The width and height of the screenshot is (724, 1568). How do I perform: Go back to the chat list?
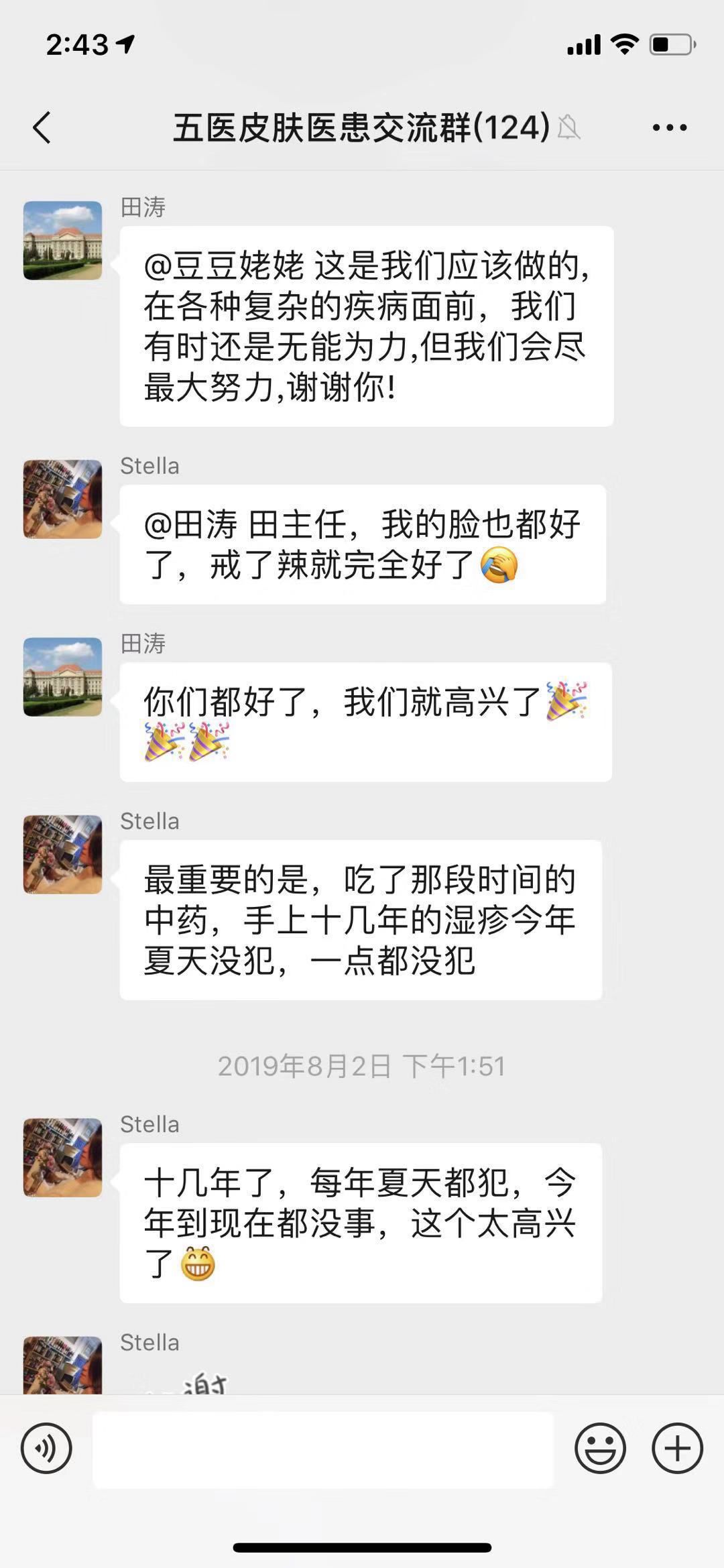click(42, 127)
